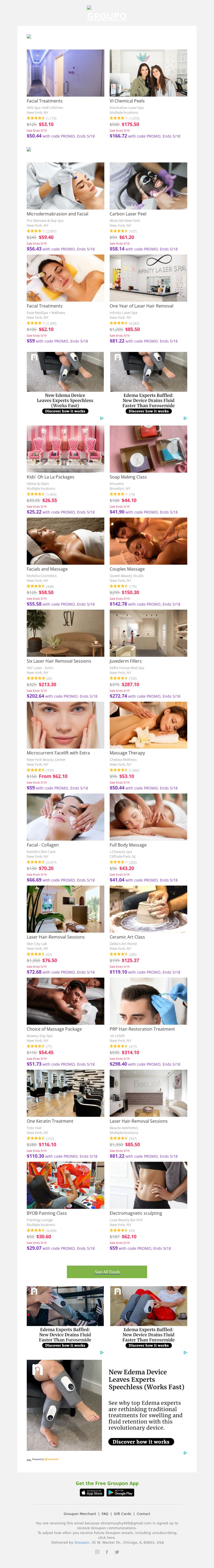Open the VI Chemical Peels deal
This screenshot has width=214, height=1568.
pyautogui.click(x=148, y=73)
